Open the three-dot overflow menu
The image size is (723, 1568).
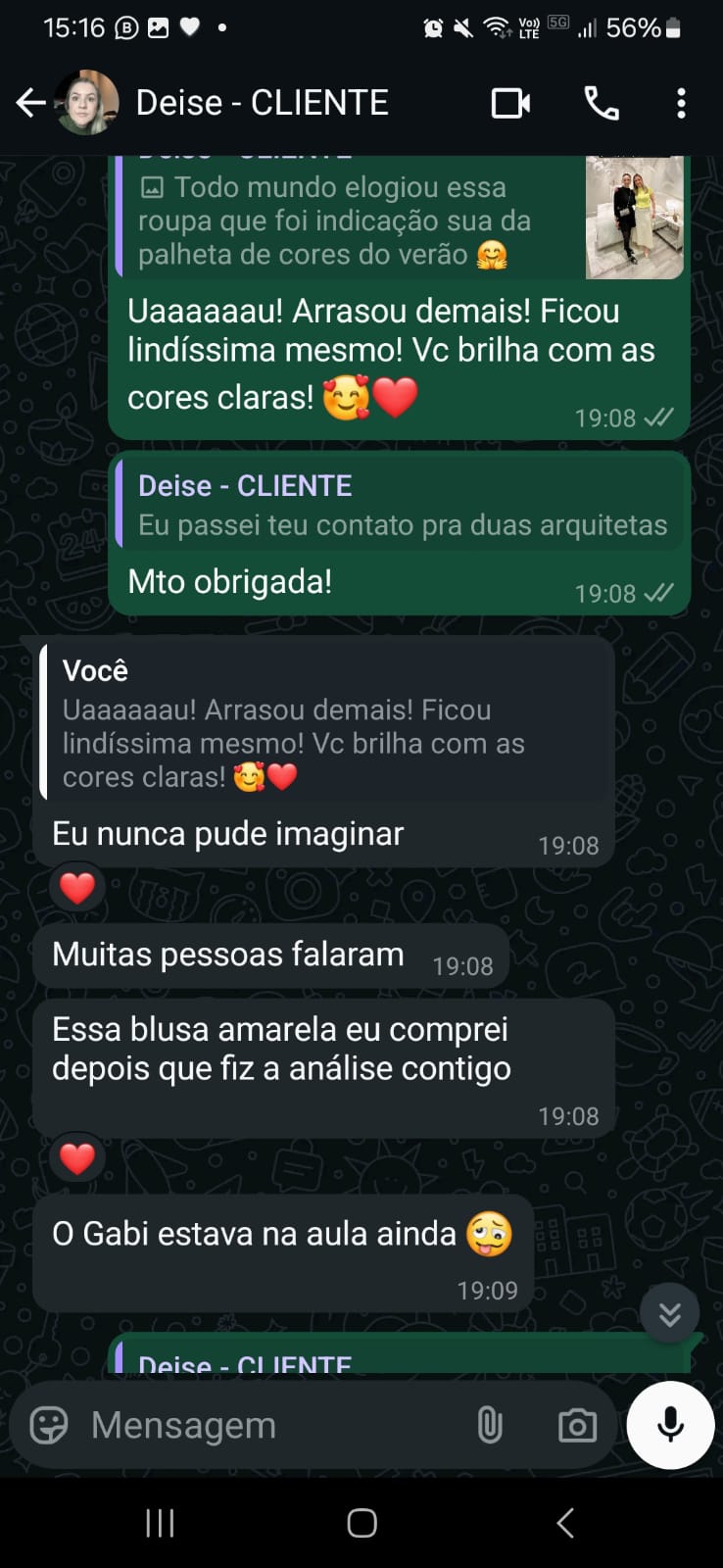(681, 102)
